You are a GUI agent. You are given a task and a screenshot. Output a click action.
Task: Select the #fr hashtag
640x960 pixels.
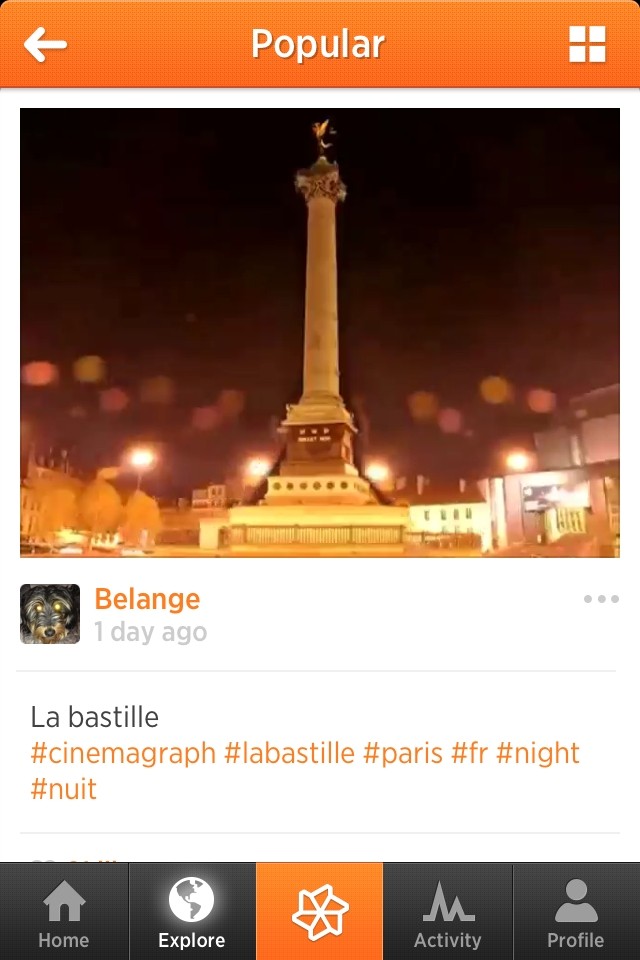[469, 753]
